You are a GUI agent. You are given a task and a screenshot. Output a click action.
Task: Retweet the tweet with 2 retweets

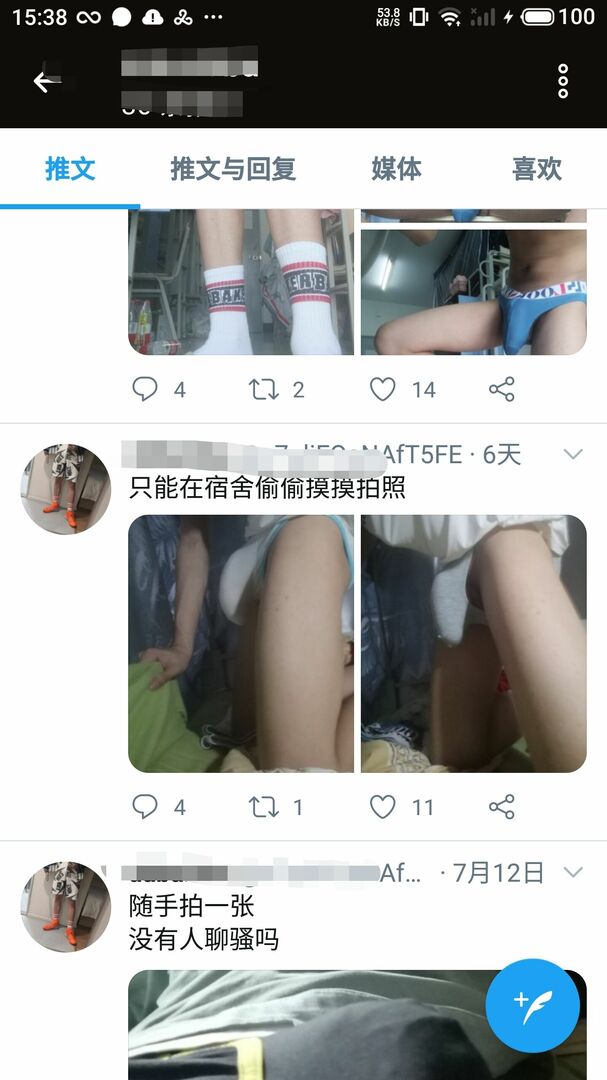tap(264, 389)
